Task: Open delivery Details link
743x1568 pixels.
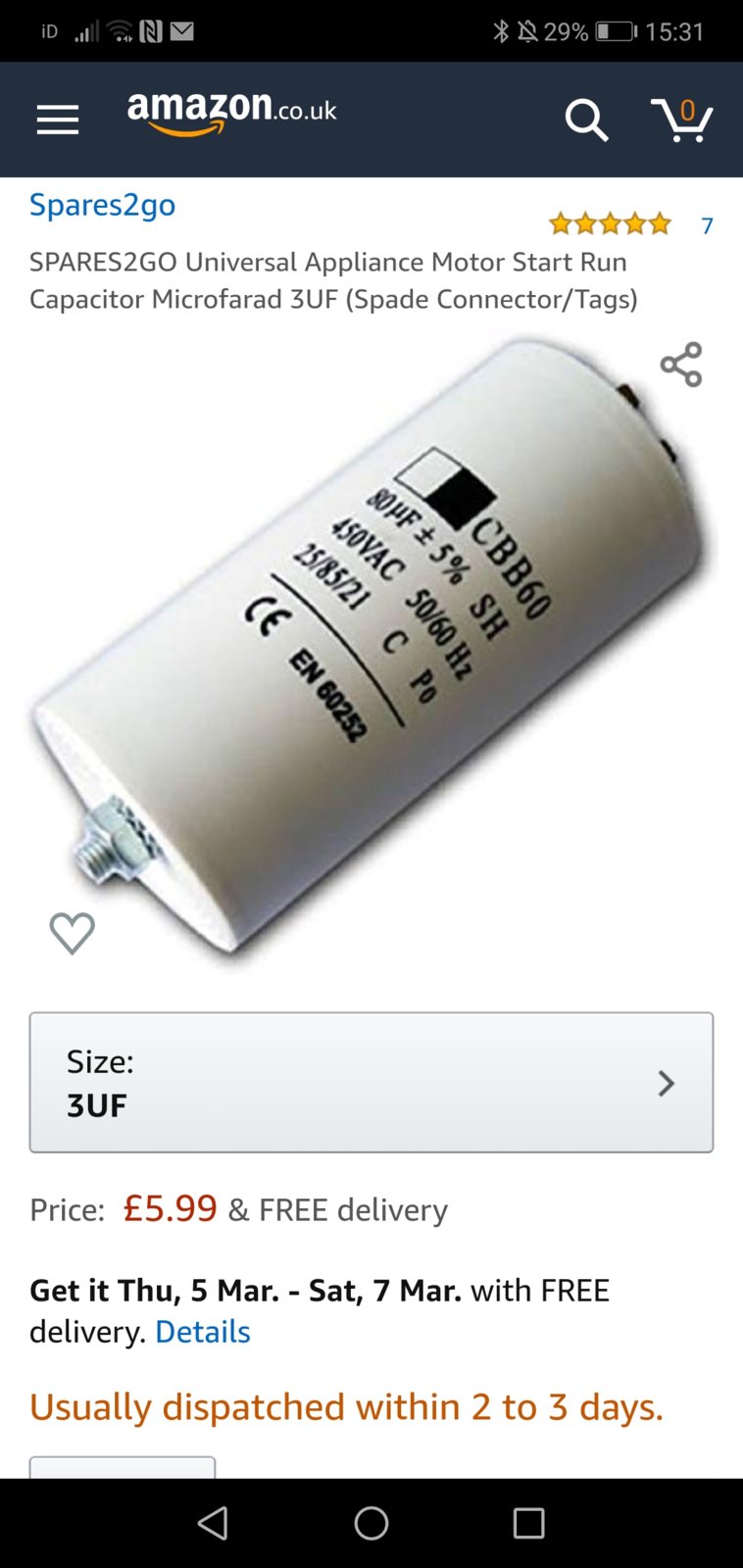Action: (x=203, y=1332)
